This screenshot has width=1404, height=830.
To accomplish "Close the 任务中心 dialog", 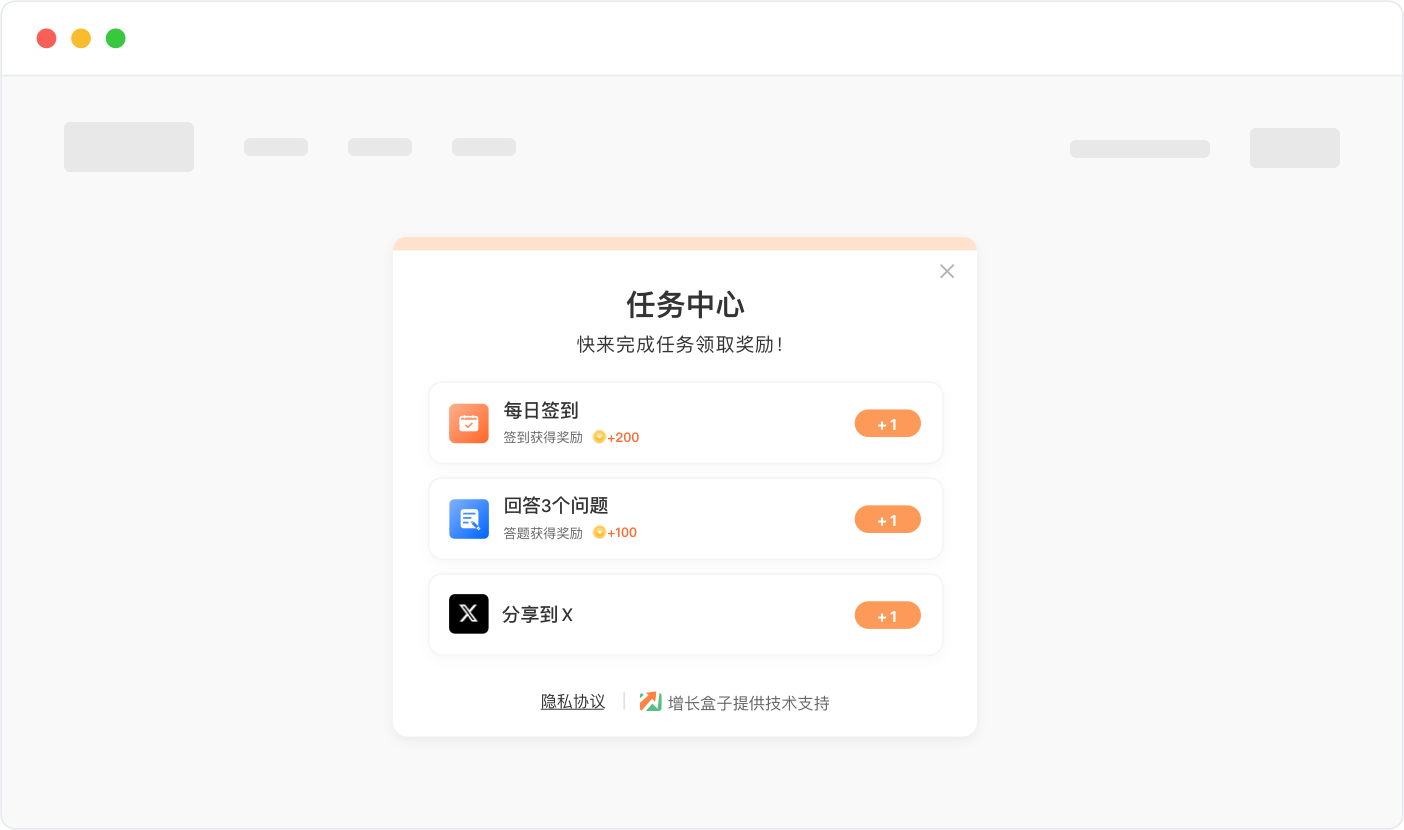I will [947, 271].
